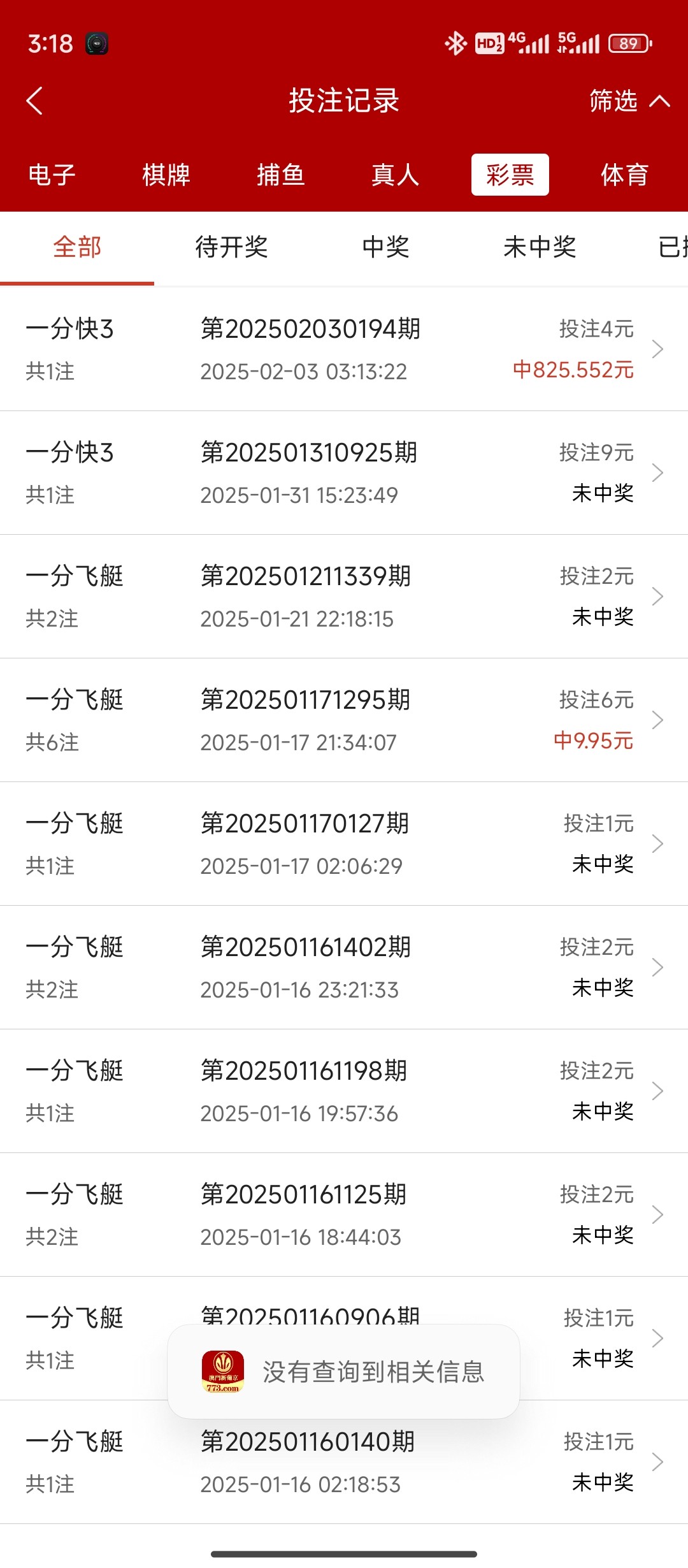Go back using the top-left arrow
The image size is (688, 1568).
[x=35, y=101]
